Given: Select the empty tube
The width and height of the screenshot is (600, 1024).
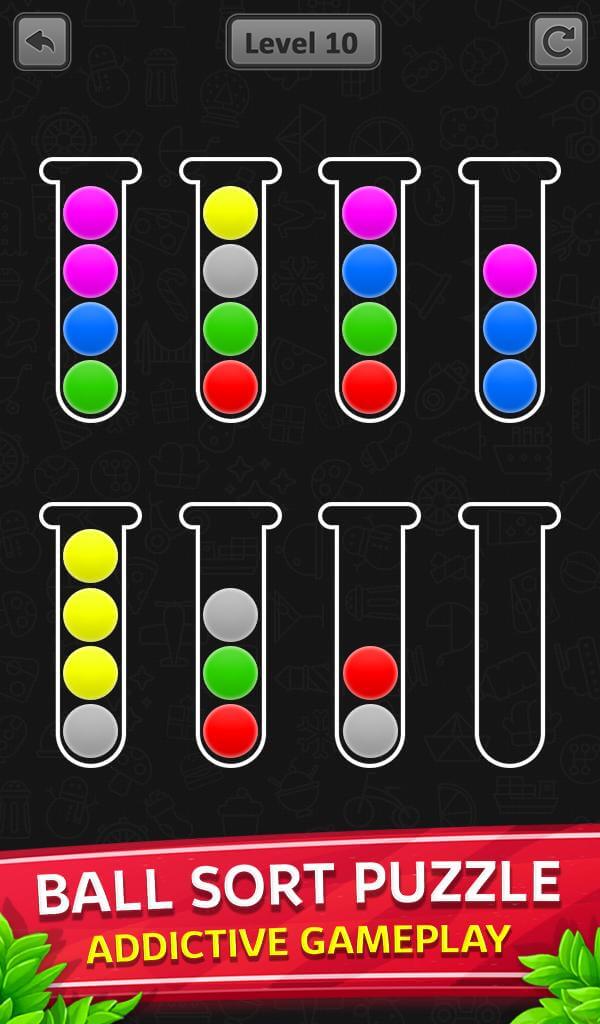Looking at the screenshot, I should point(510,640).
